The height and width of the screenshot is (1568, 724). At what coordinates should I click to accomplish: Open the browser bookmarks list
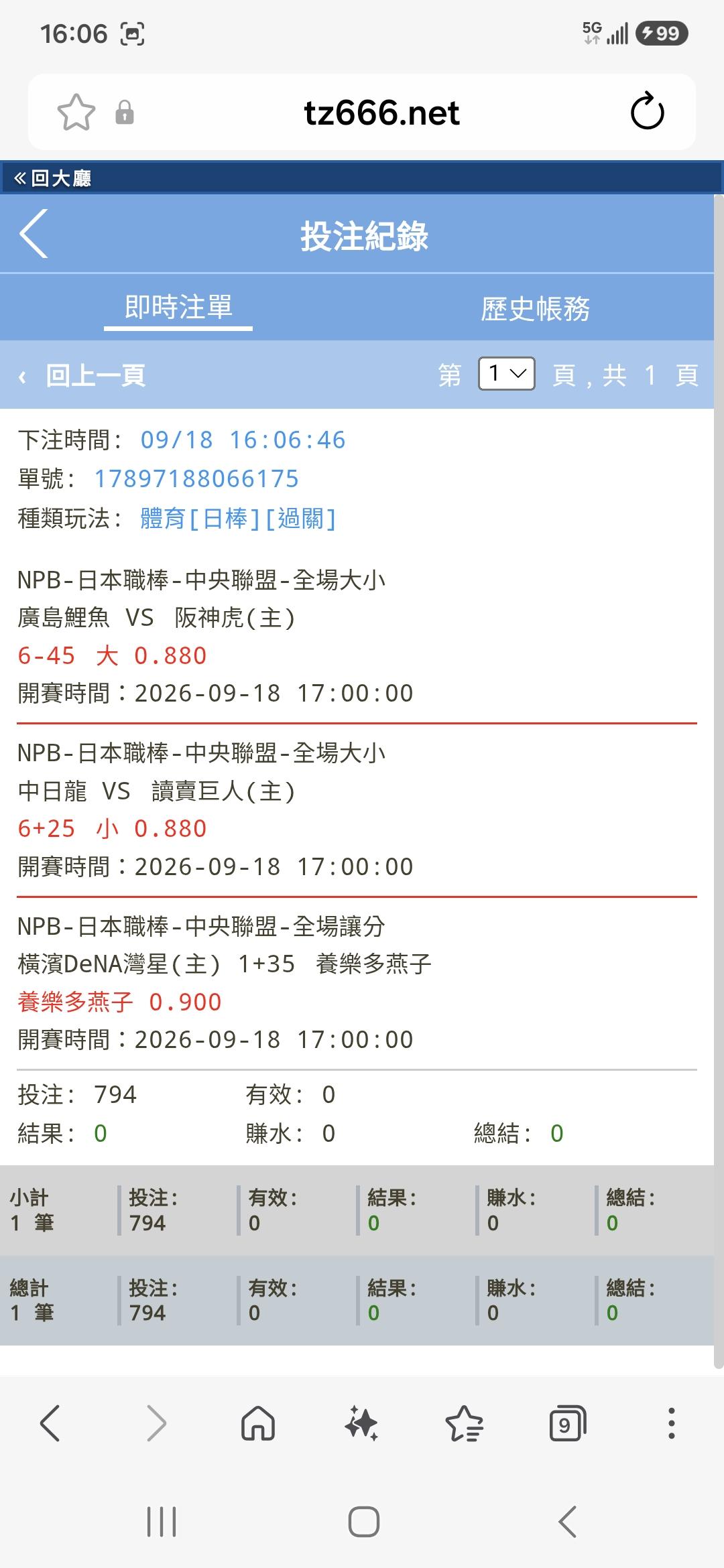tap(465, 1423)
